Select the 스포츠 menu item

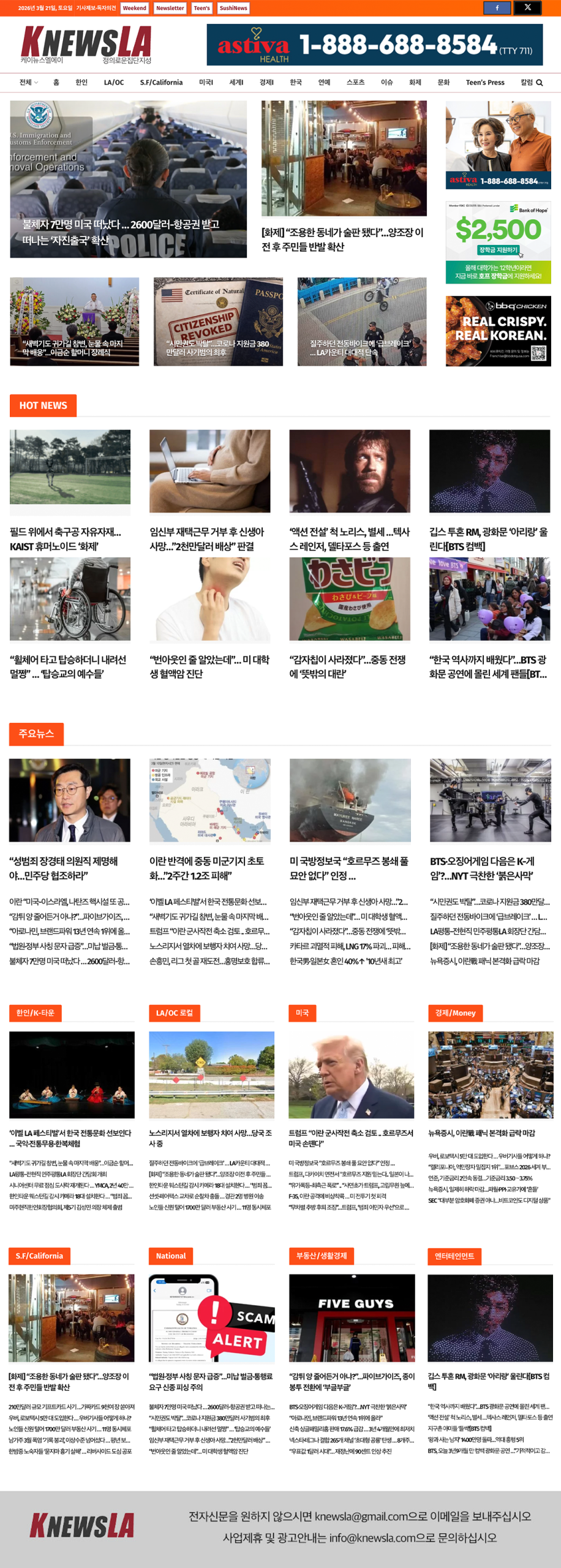(355, 83)
